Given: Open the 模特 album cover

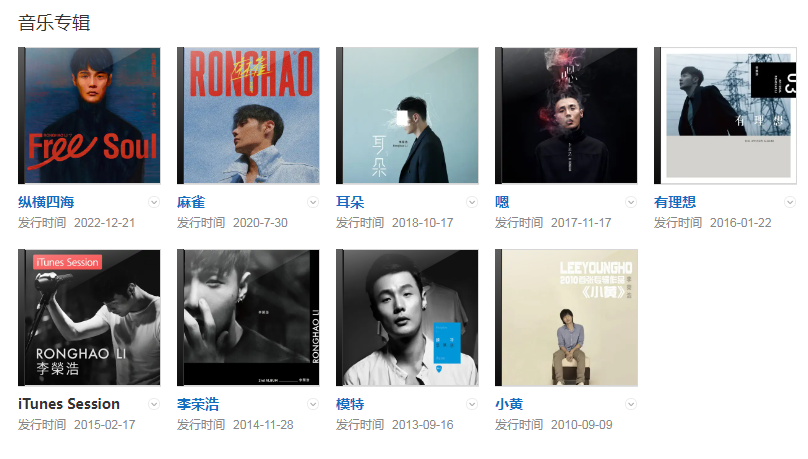Looking at the screenshot, I should coord(408,317).
